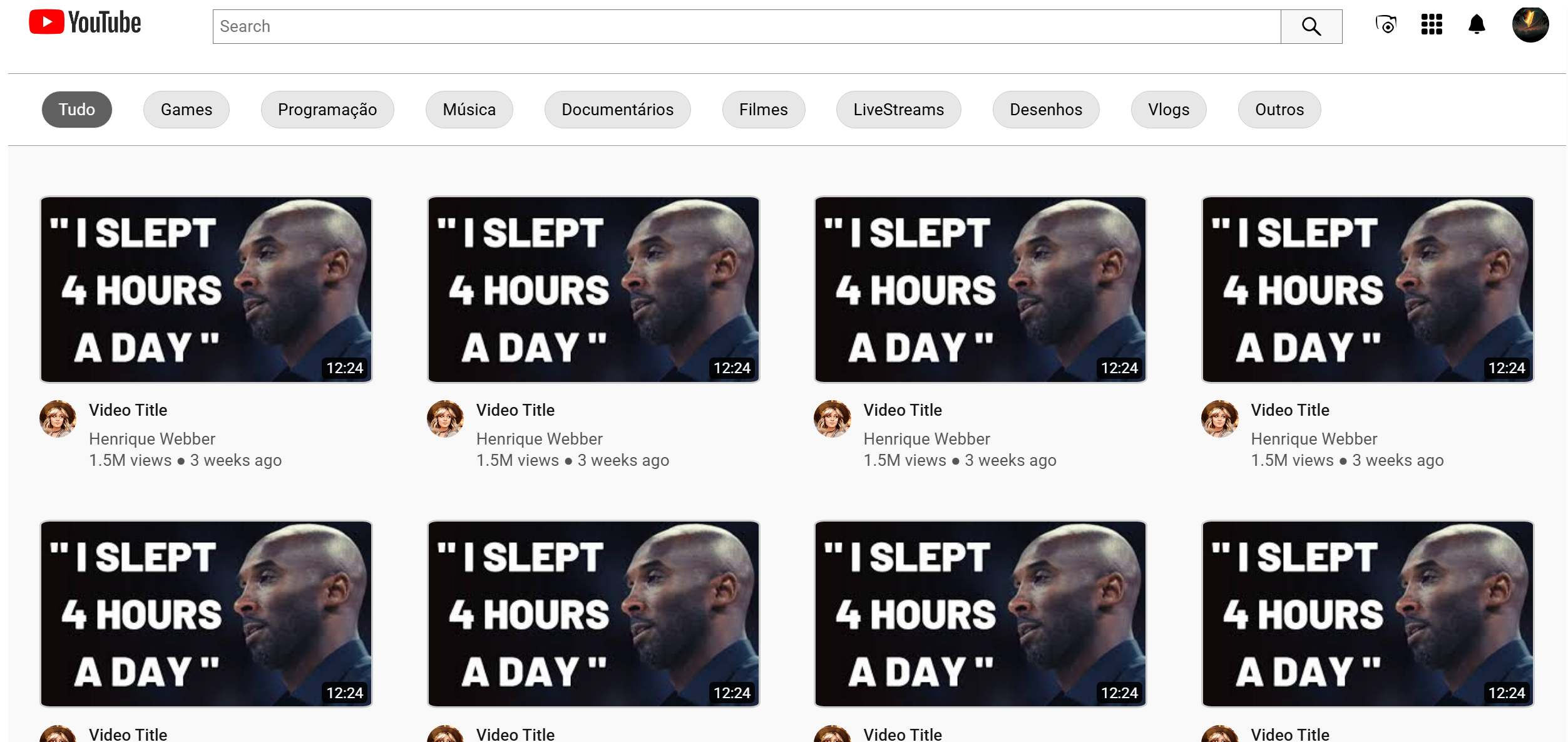Filter by Desenhos
Viewport: 1568px width, 742px height.
click(x=1046, y=110)
